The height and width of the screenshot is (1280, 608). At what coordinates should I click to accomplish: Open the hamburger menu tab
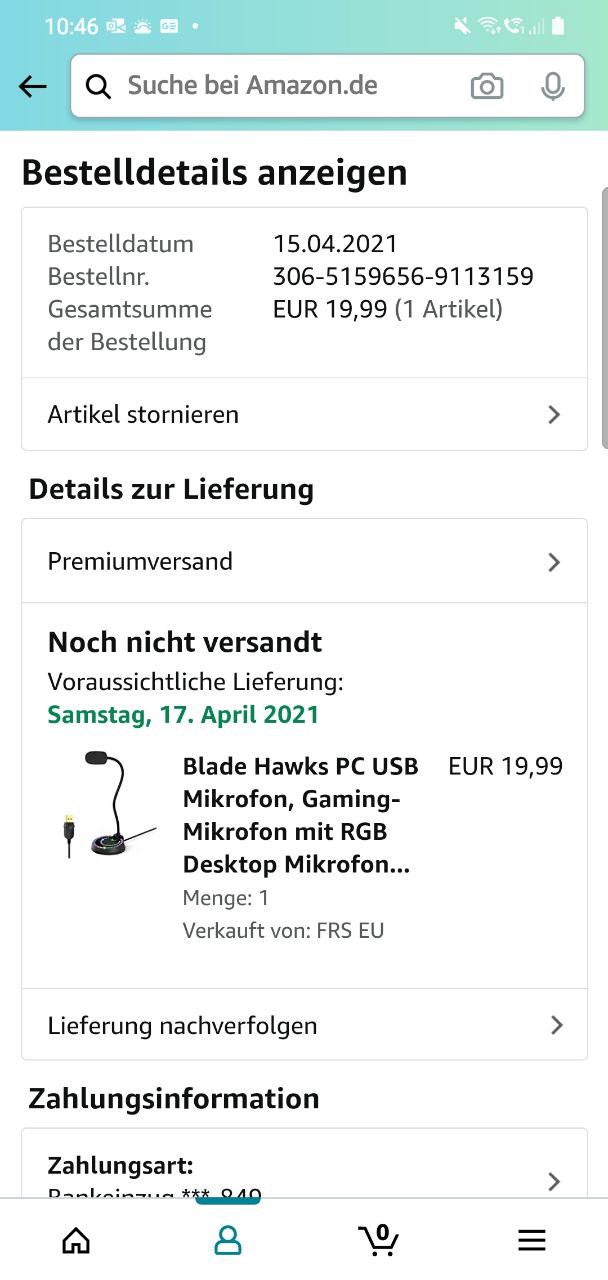[x=532, y=1241]
